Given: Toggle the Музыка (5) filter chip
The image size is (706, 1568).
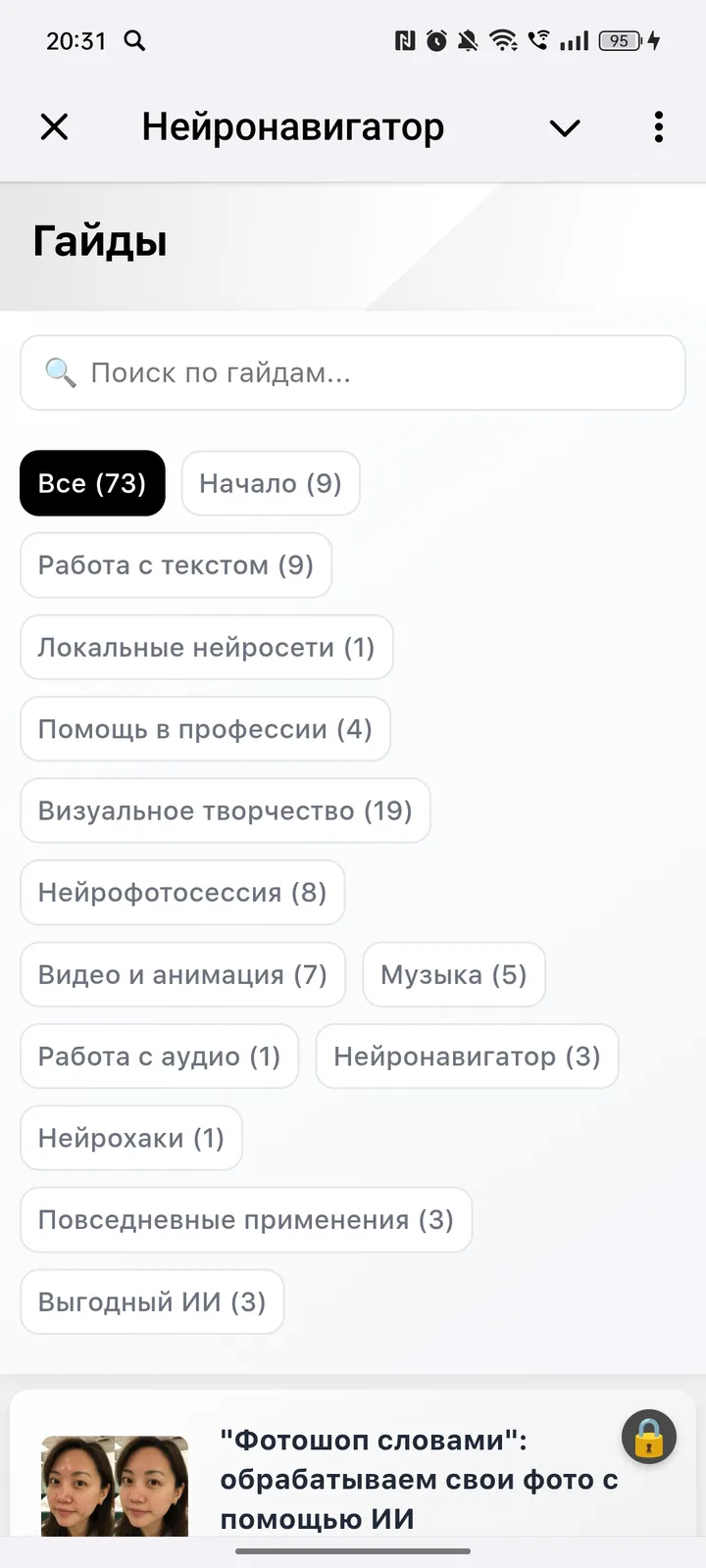Looking at the screenshot, I should (x=453, y=974).
